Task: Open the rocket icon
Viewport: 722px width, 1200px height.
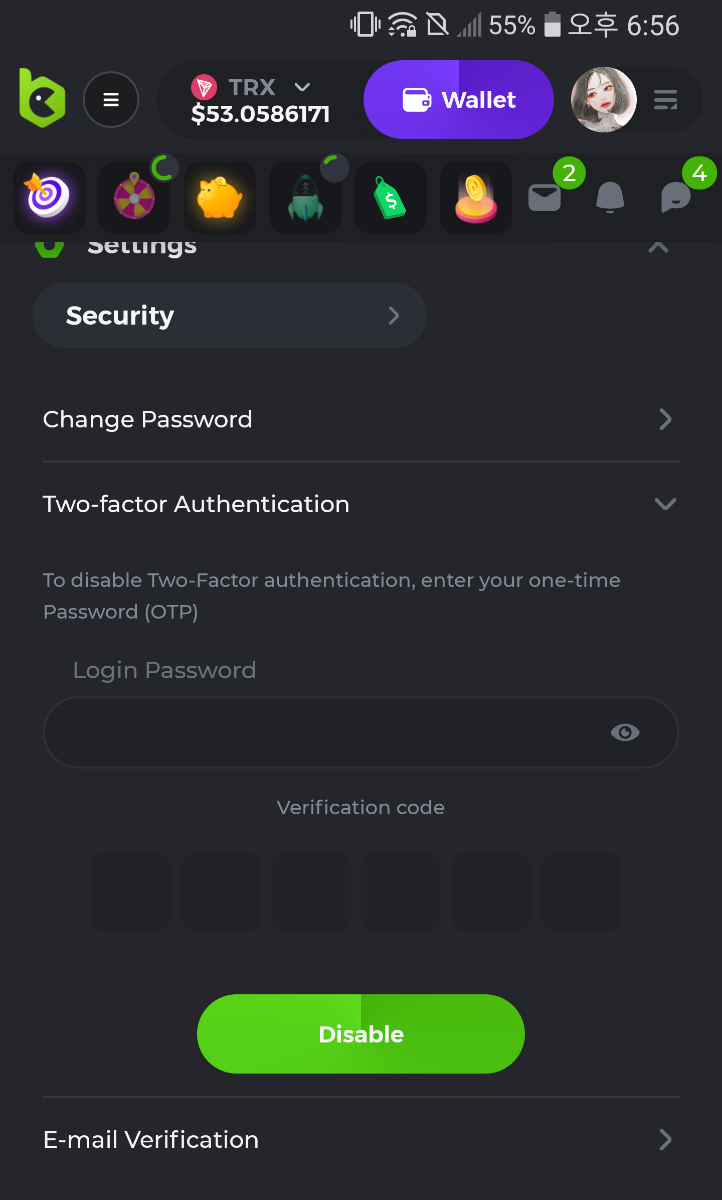Action: point(305,197)
